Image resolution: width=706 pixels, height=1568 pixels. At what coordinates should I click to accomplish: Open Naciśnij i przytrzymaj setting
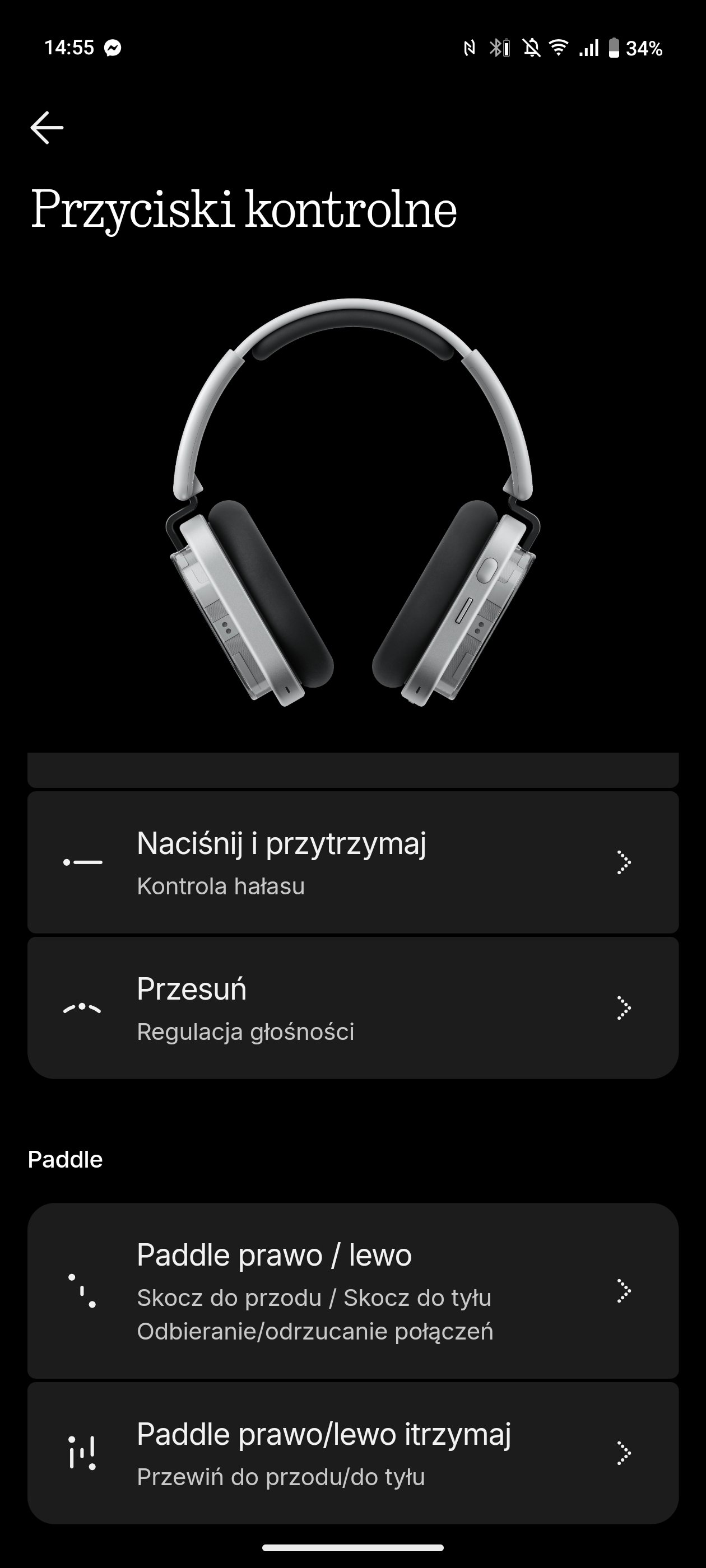tap(352, 862)
